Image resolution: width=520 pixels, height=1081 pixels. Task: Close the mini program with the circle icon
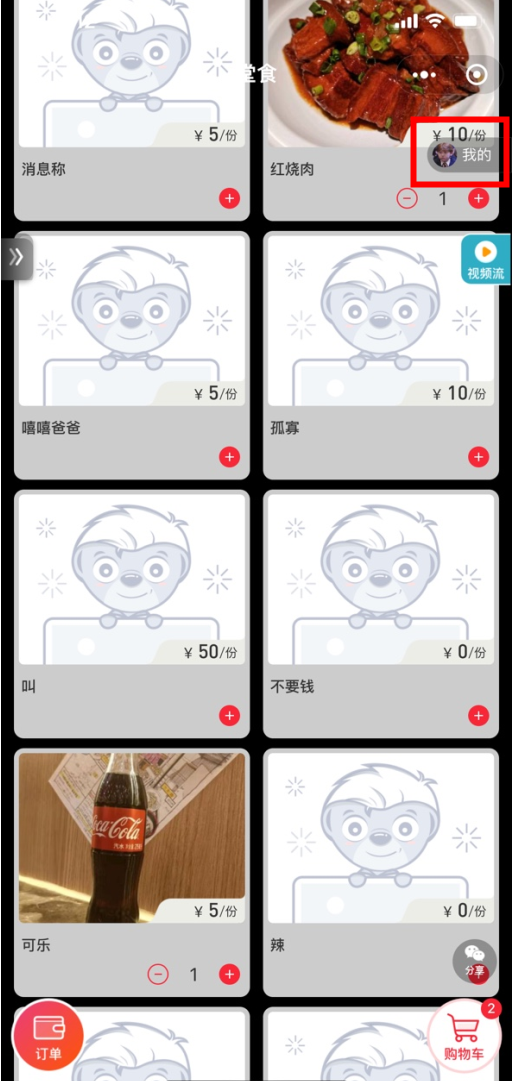click(x=477, y=74)
